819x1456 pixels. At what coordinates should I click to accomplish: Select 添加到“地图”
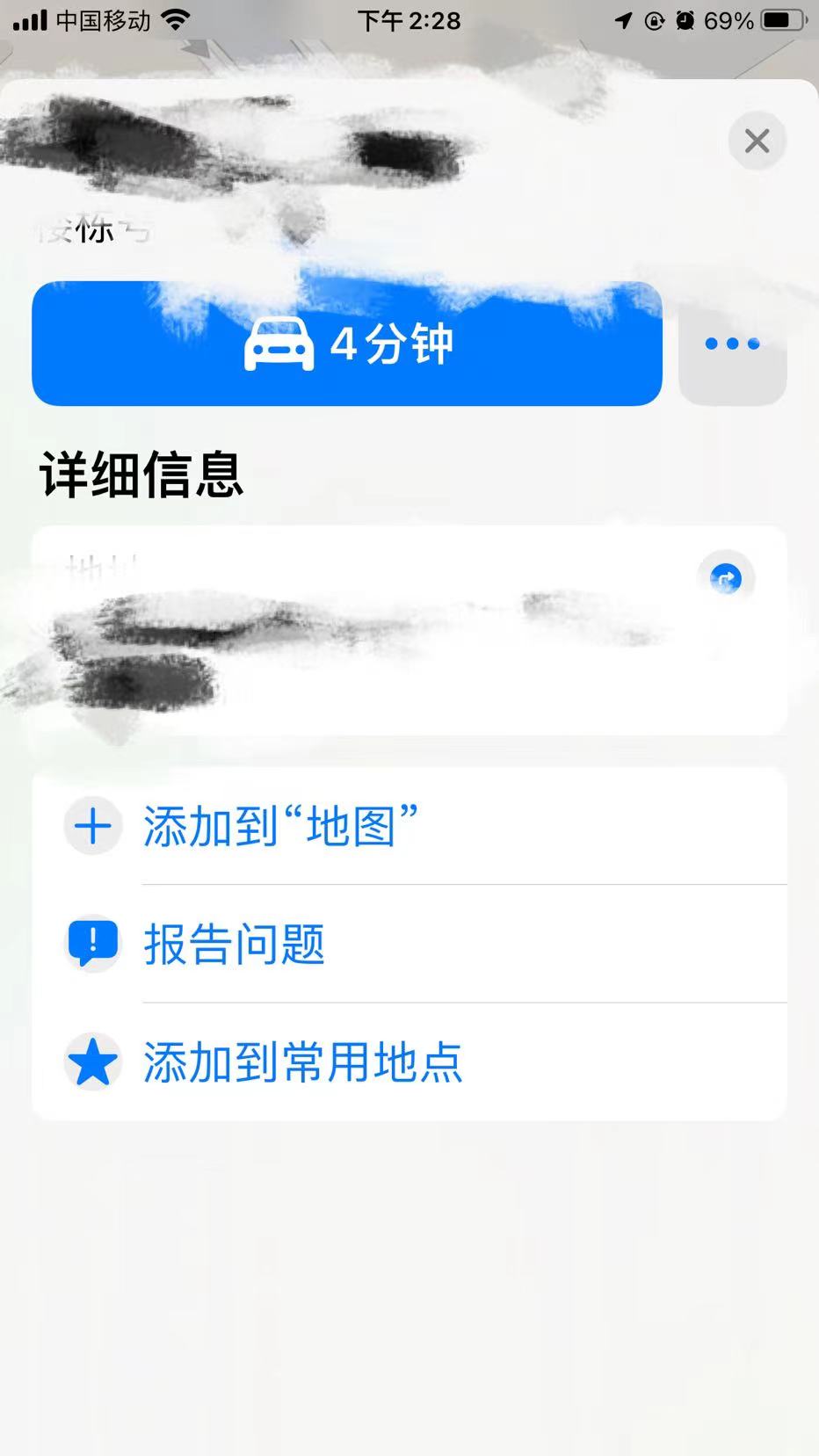(279, 826)
